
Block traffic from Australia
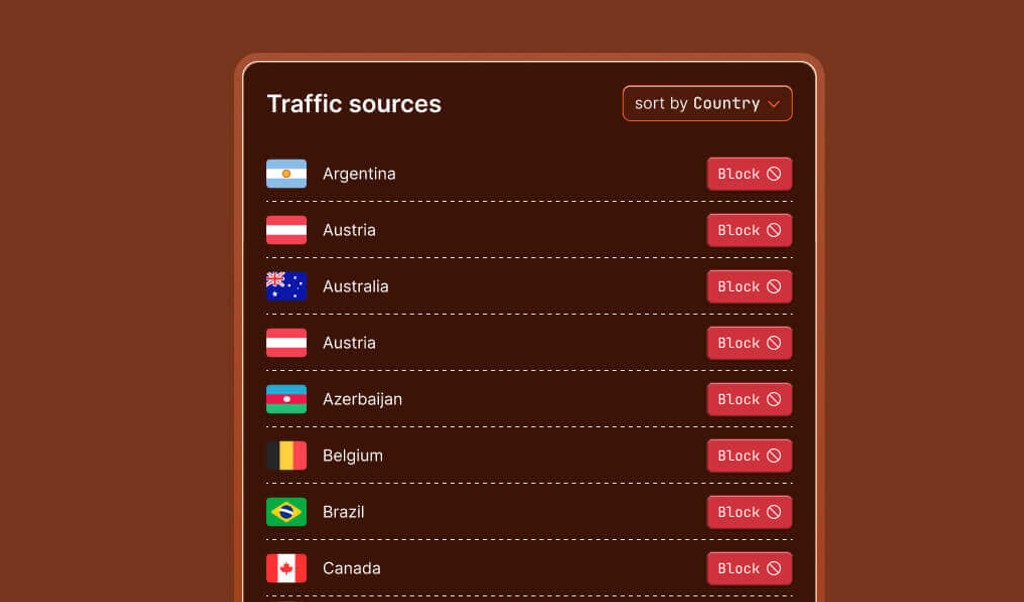pyautogui.click(x=749, y=287)
